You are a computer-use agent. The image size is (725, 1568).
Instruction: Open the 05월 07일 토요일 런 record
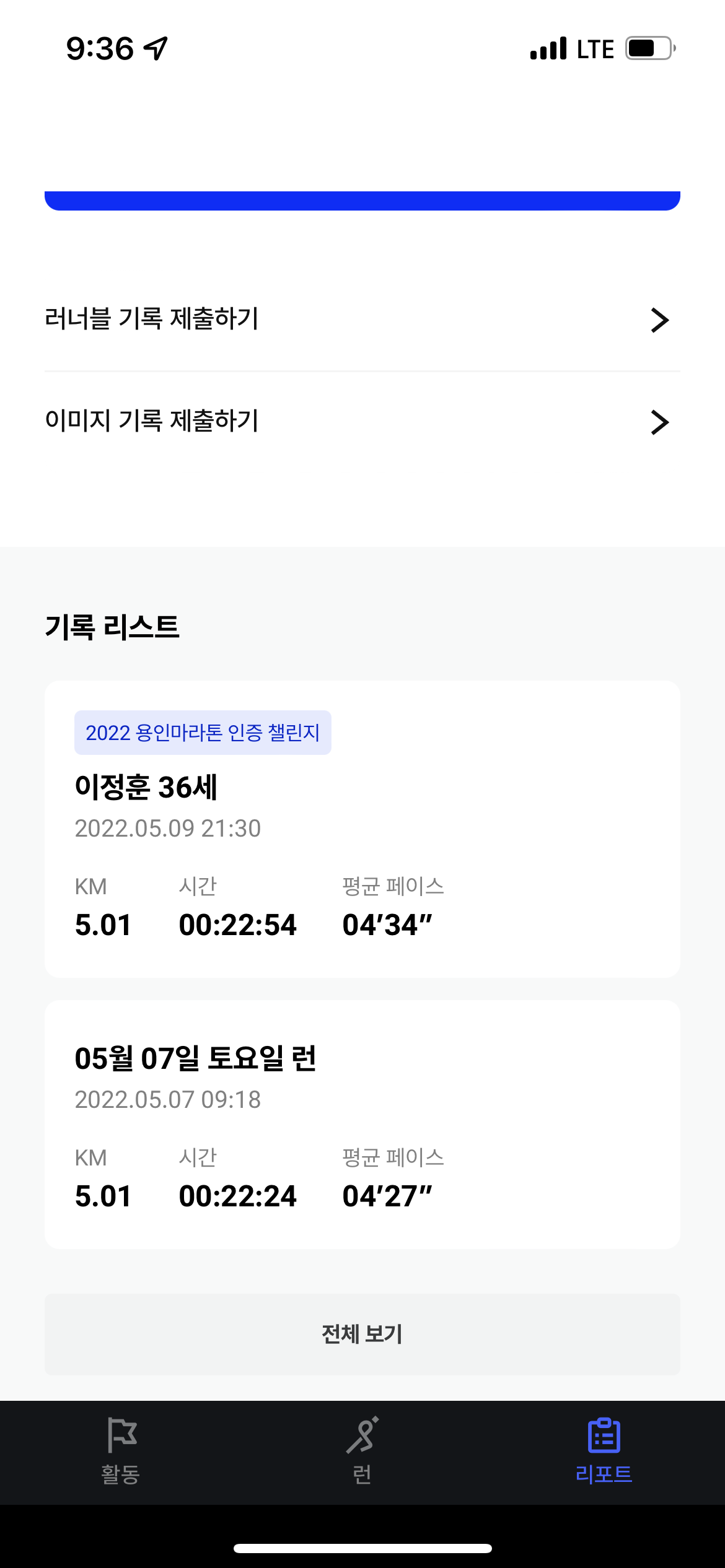pyautogui.click(x=362, y=1124)
